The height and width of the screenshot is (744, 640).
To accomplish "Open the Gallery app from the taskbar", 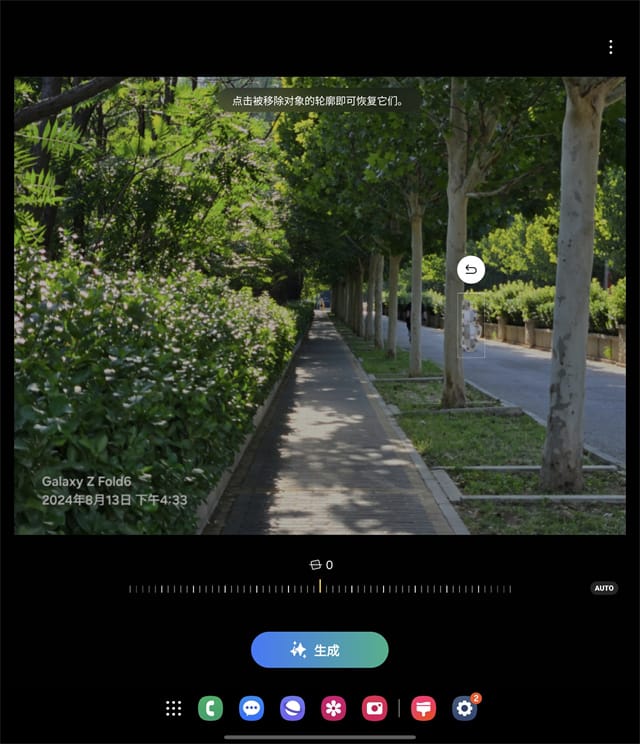I will click(333, 708).
